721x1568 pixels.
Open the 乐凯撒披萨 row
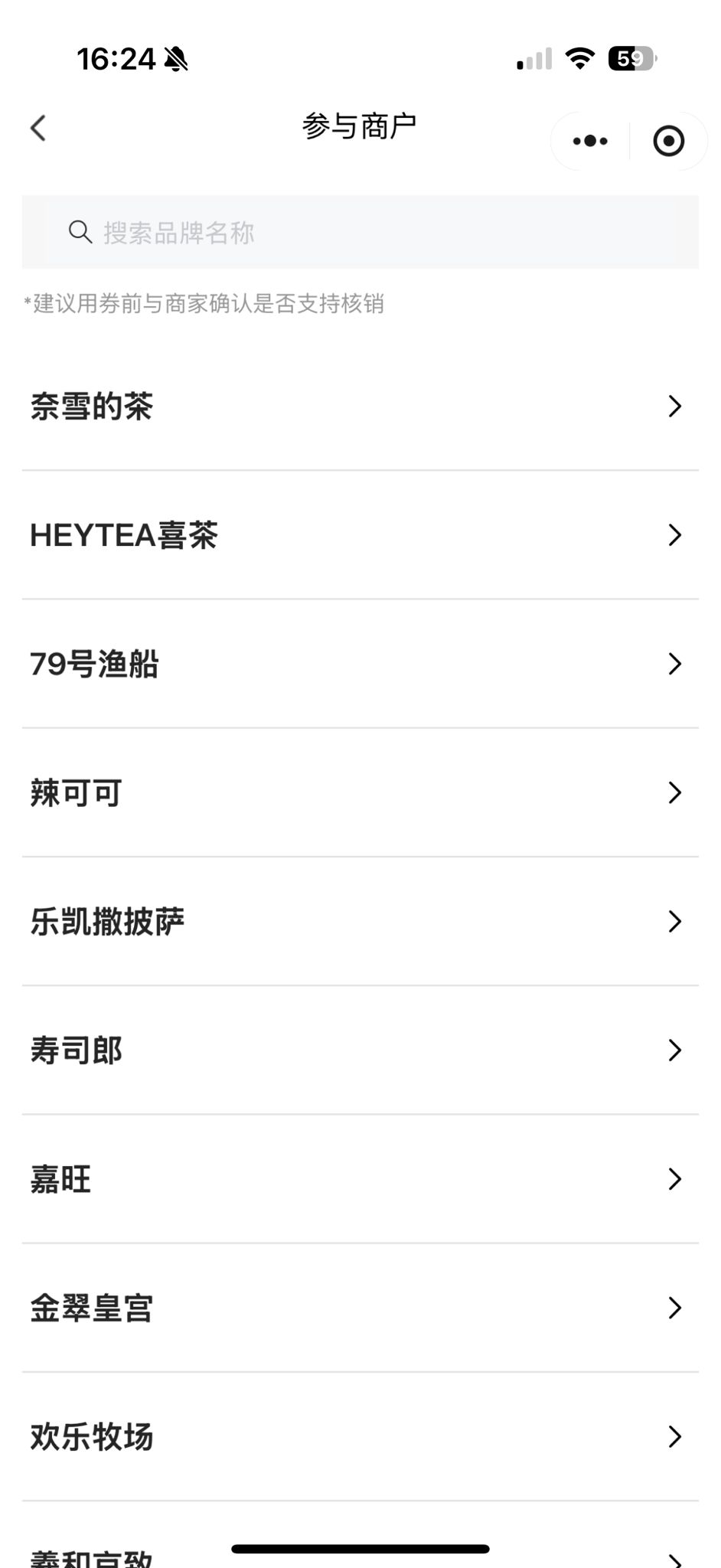(x=360, y=921)
